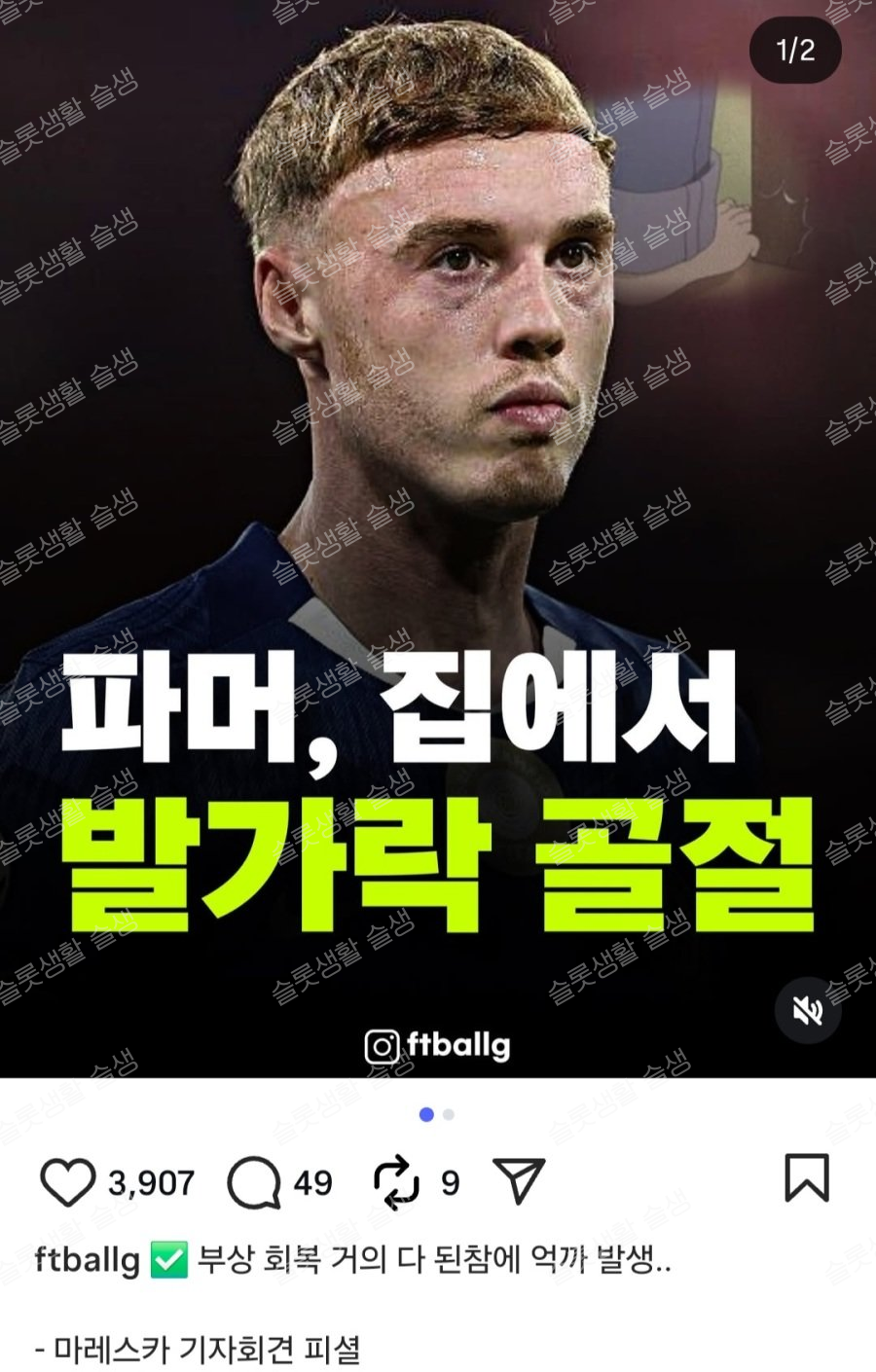Share the post via paper plane
Viewport: 876px width, 1372px height.
(520, 1181)
